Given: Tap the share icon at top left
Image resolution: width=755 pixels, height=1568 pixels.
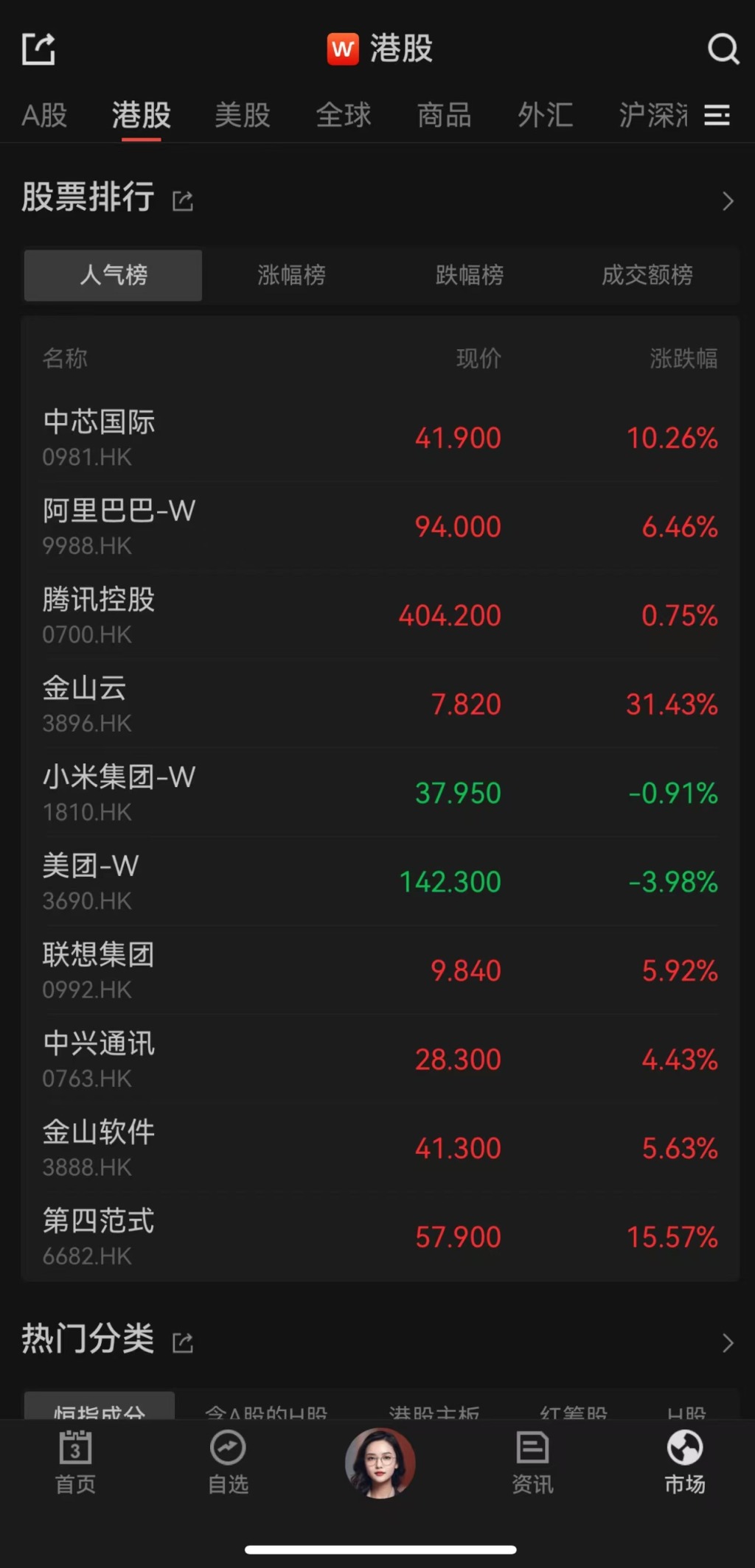Looking at the screenshot, I should 38,49.
